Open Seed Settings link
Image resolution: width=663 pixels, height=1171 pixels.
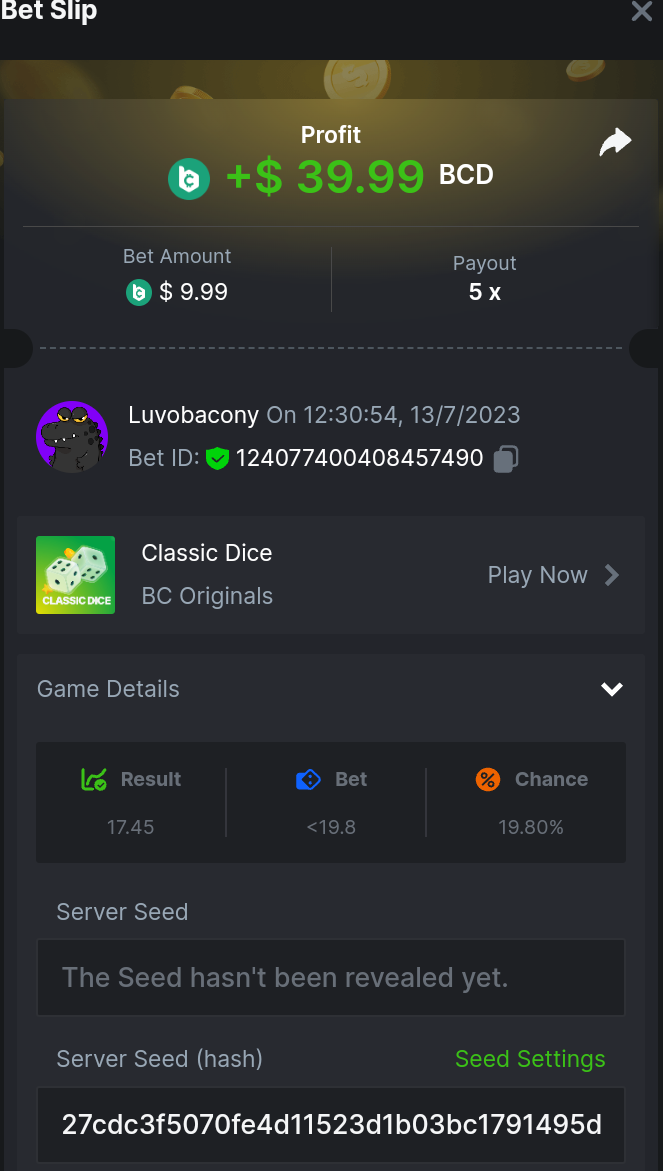pyautogui.click(x=530, y=1059)
